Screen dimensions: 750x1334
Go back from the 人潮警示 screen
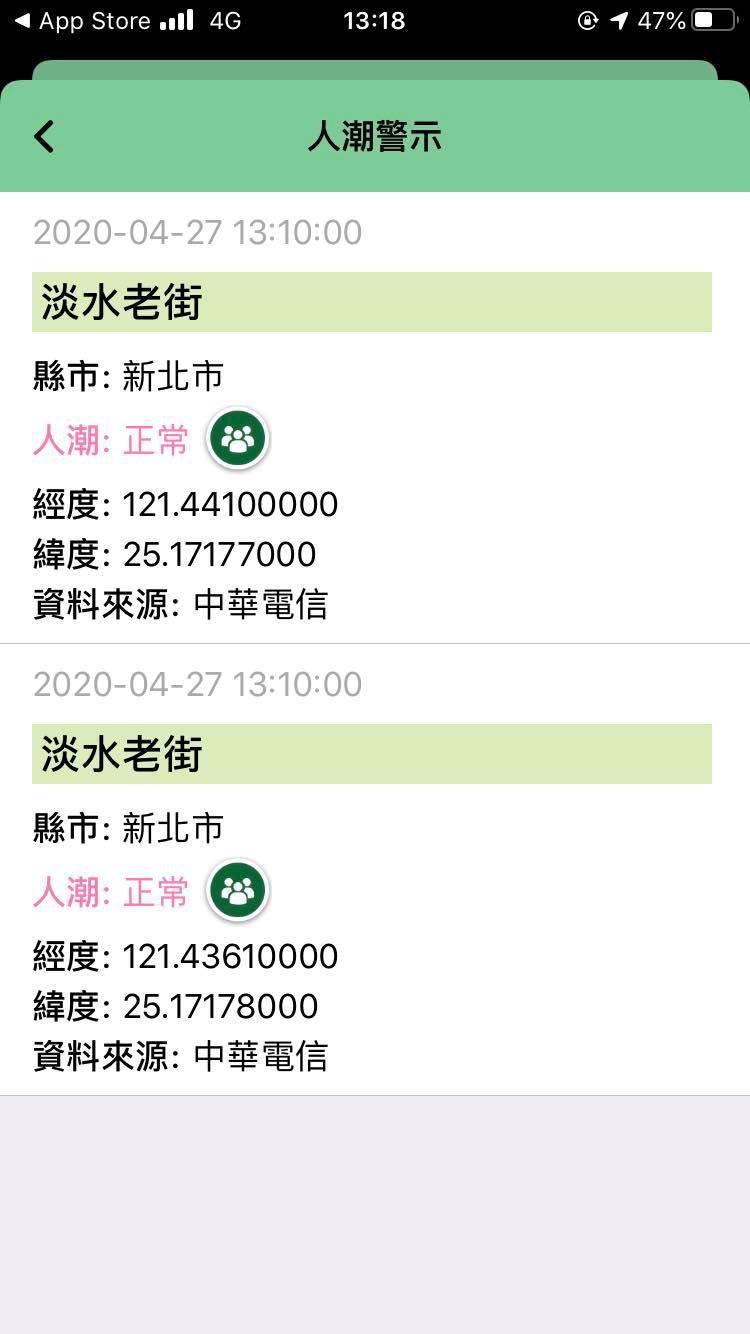click(x=44, y=136)
